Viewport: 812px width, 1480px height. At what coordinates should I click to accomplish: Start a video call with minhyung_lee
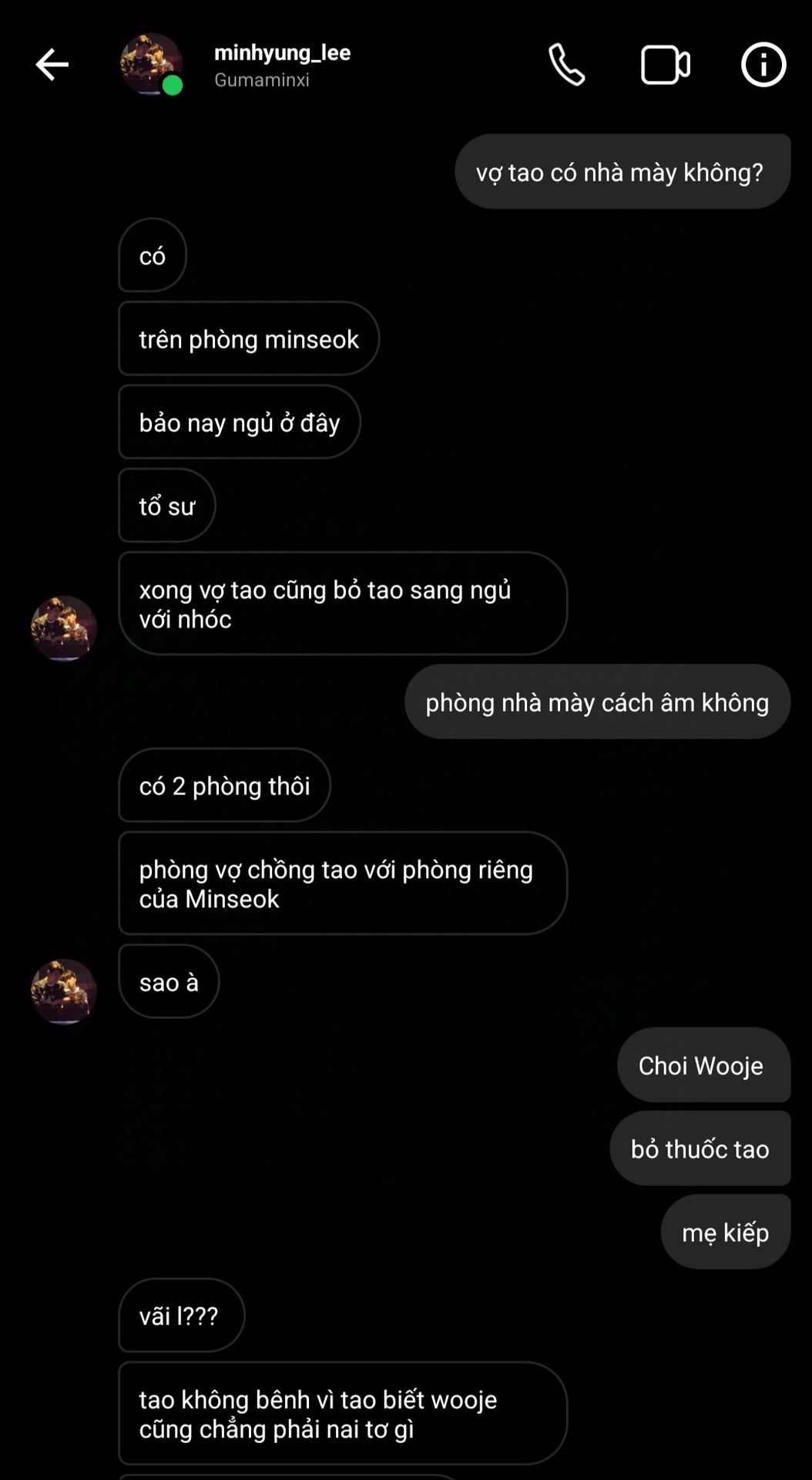[x=665, y=65]
